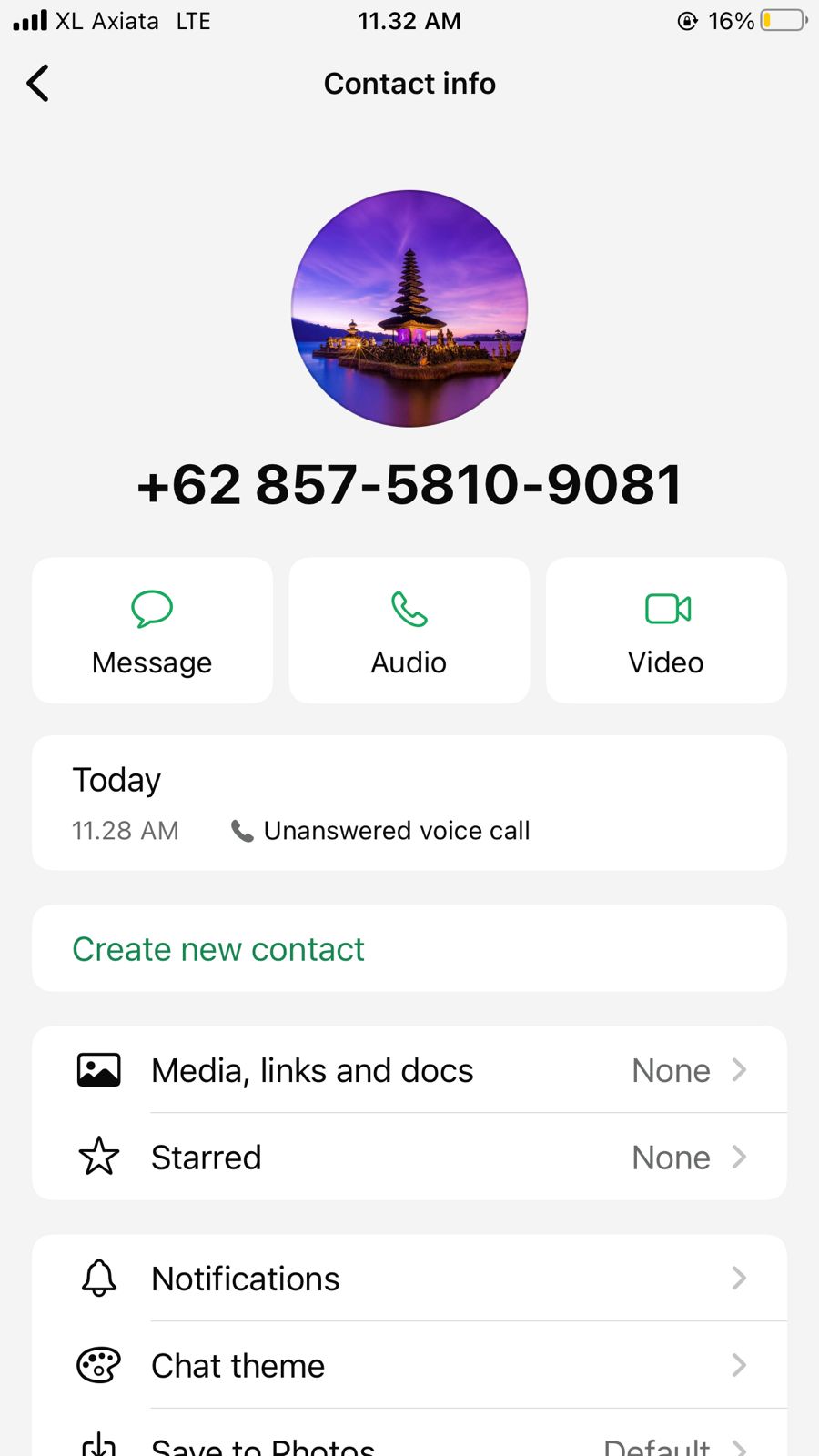Open Notifications settings

(409, 1279)
